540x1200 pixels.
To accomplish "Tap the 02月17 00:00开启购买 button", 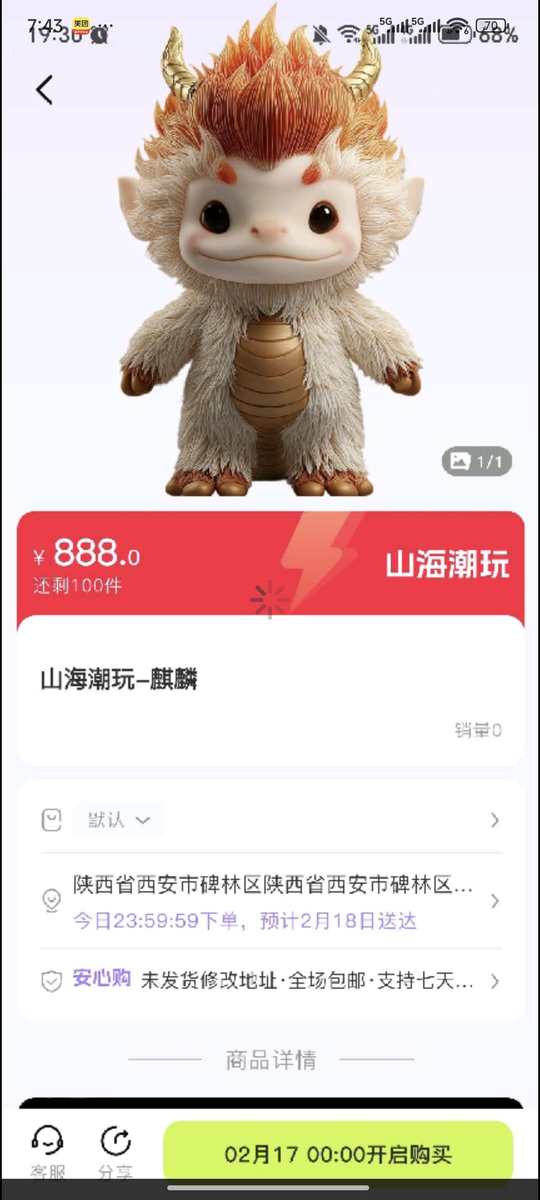I will [x=338, y=1154].
